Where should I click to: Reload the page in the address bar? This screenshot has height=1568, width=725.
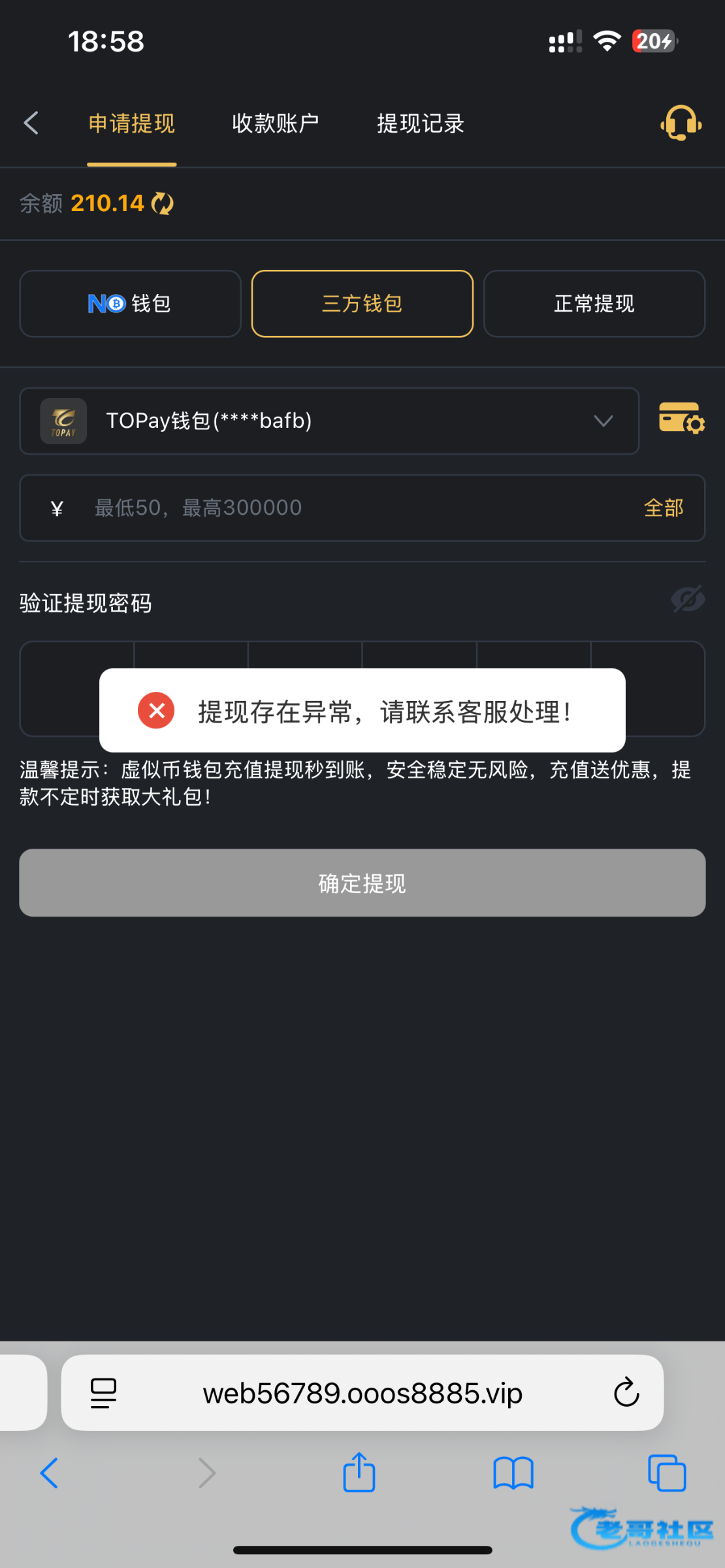[x=626, y=1392]
